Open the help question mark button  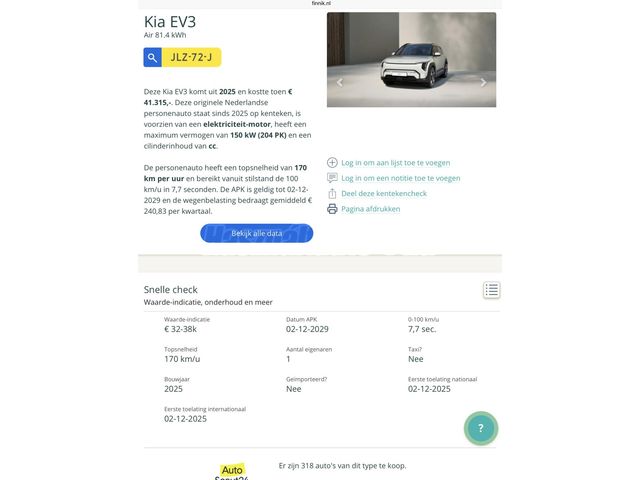coord(481,428)
